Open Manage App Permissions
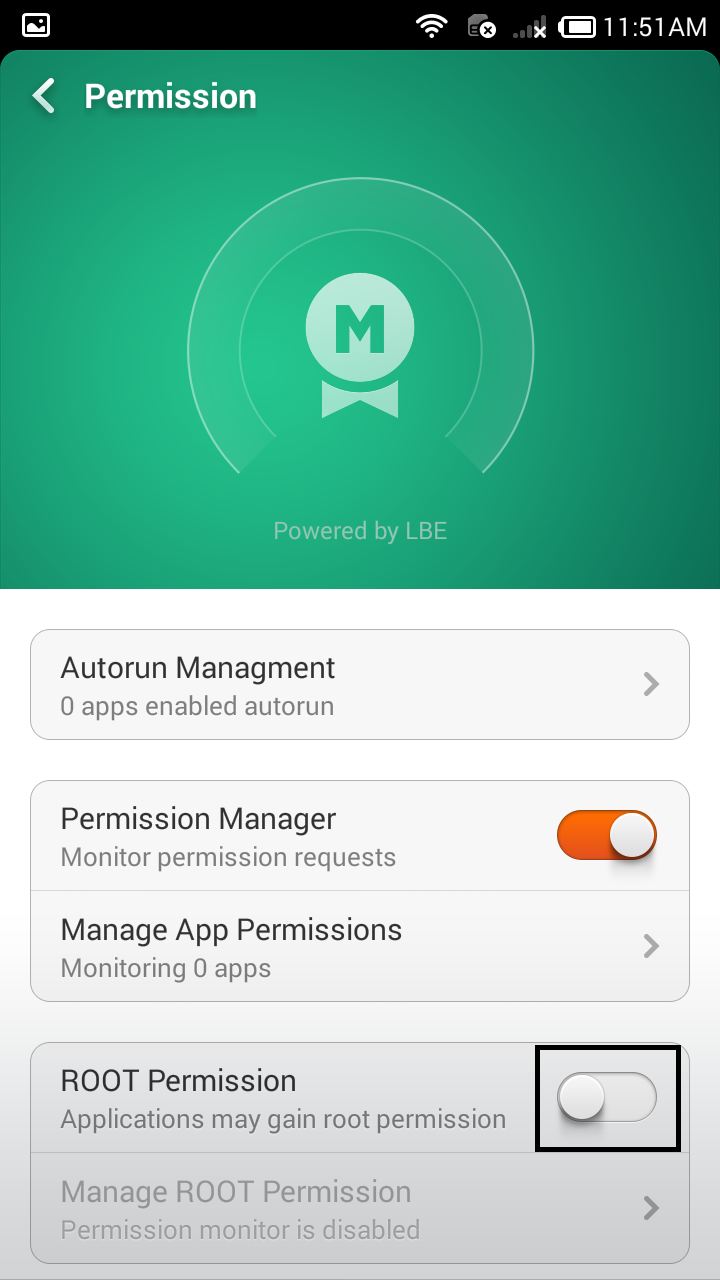Screen dimensions: 720x1280 360,946
